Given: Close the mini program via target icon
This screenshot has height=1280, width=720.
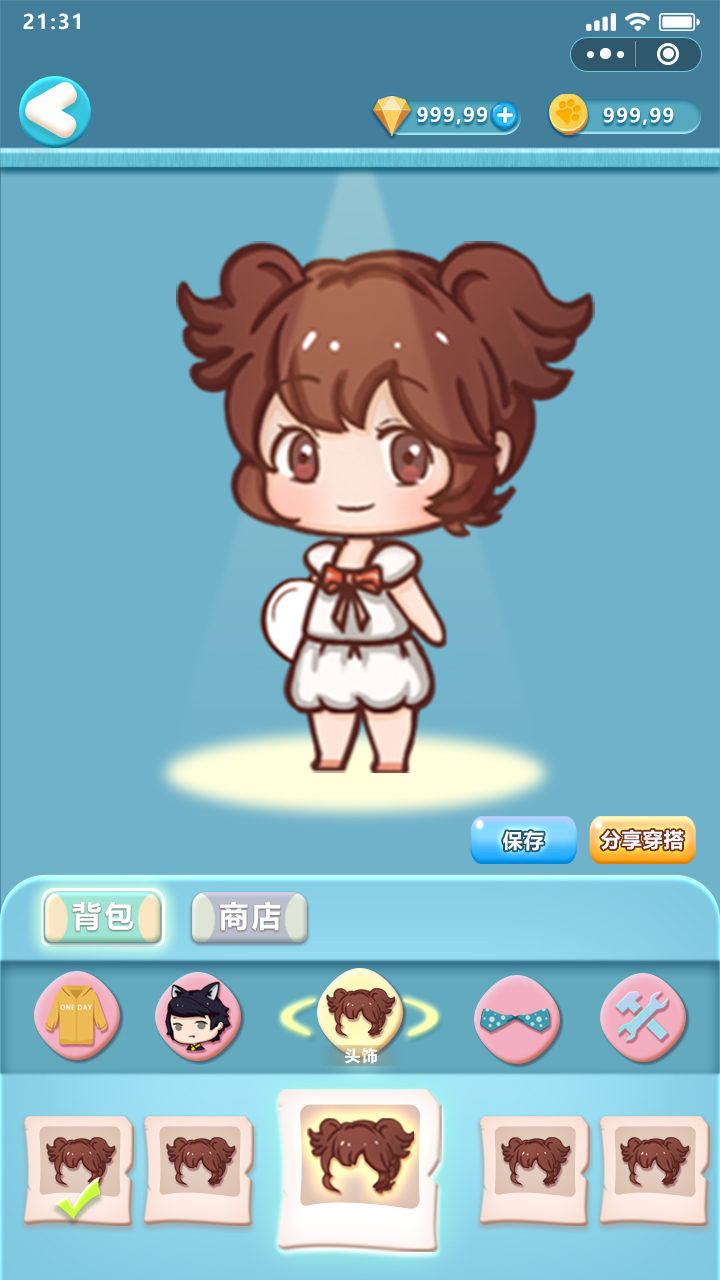Looking at the screenshot, I should point(668,54).
